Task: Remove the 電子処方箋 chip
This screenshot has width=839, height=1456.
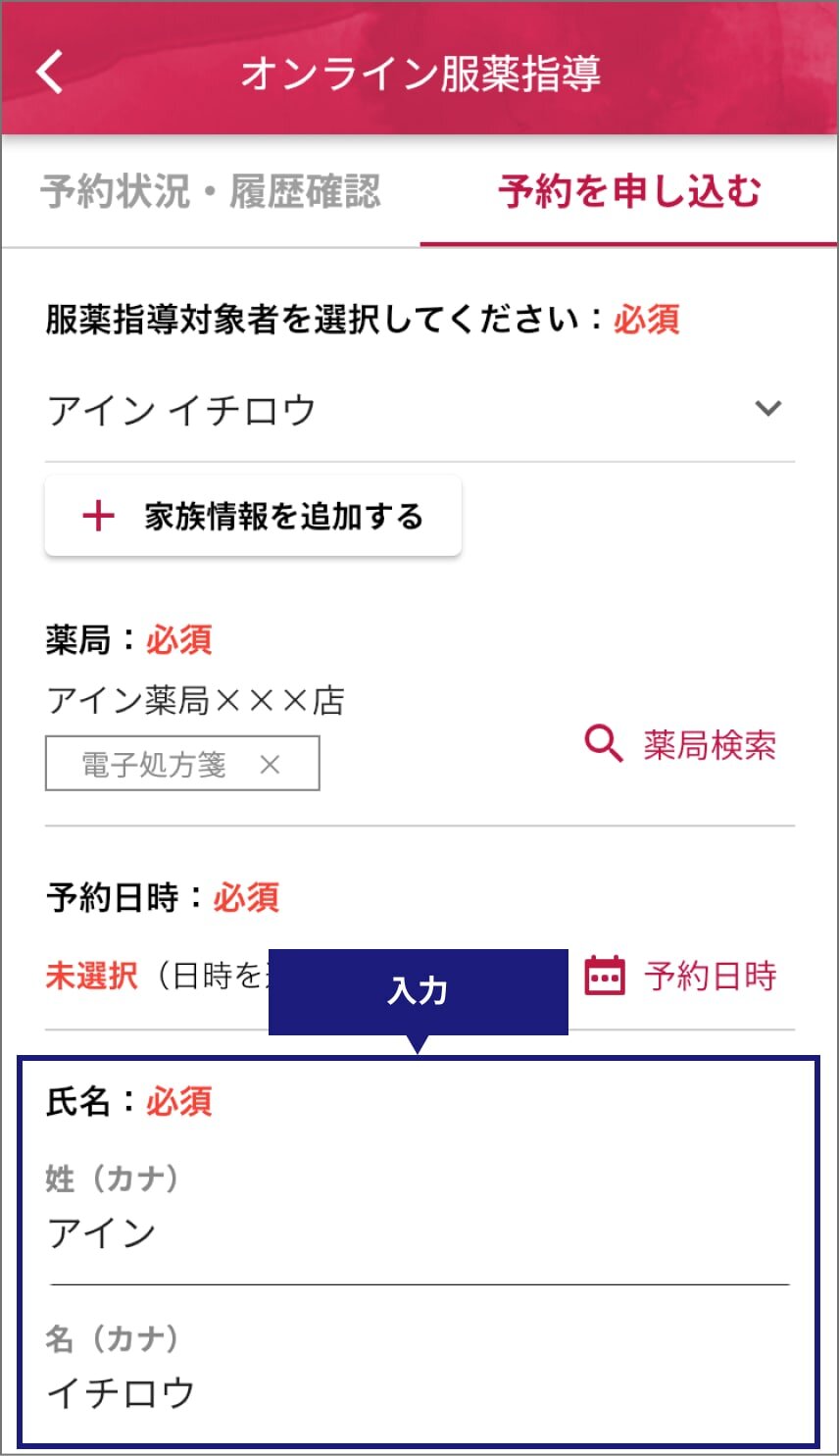Action: tap(270, 765)
